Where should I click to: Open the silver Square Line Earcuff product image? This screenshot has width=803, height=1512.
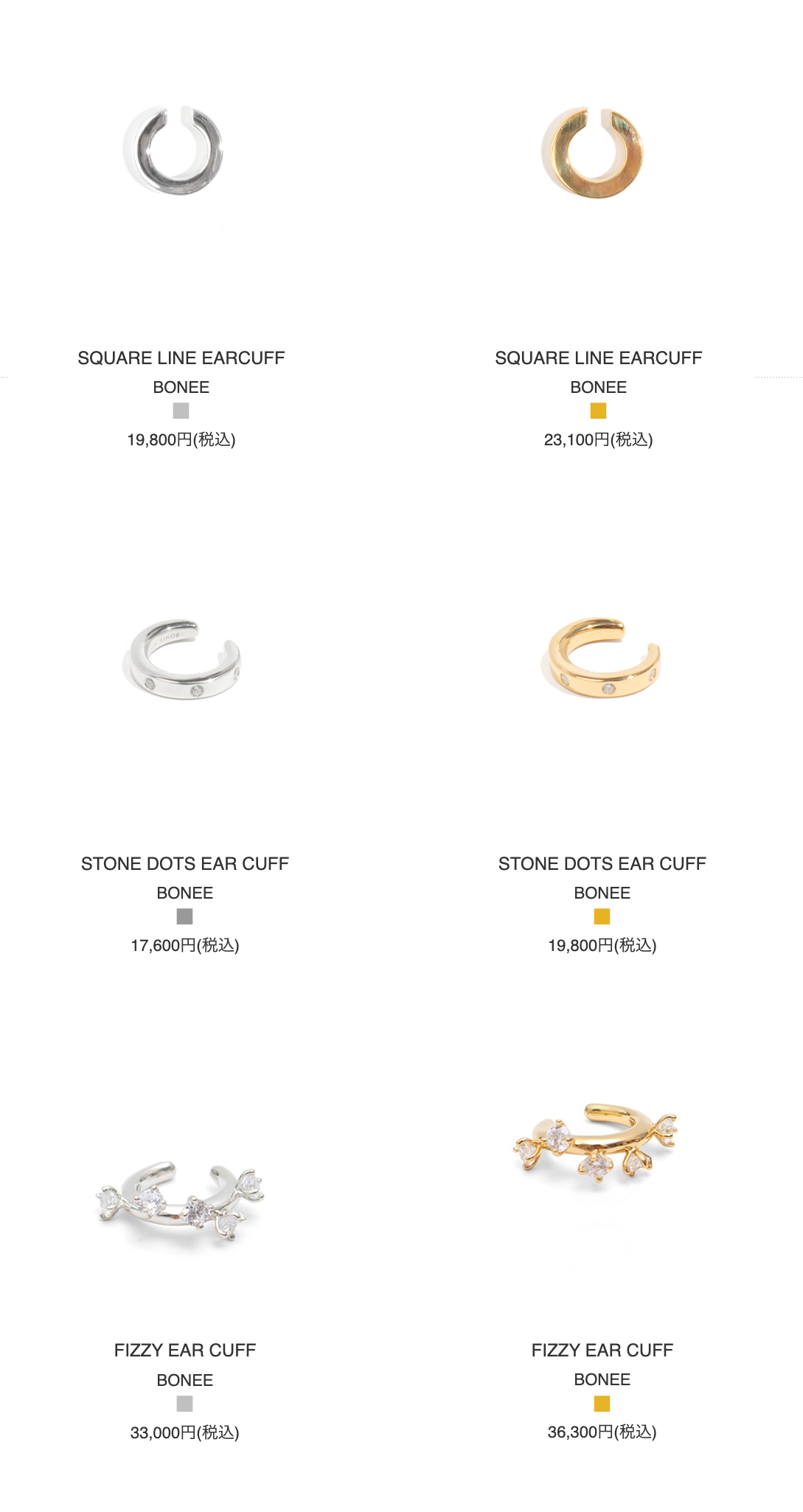(x=174, y=150)
